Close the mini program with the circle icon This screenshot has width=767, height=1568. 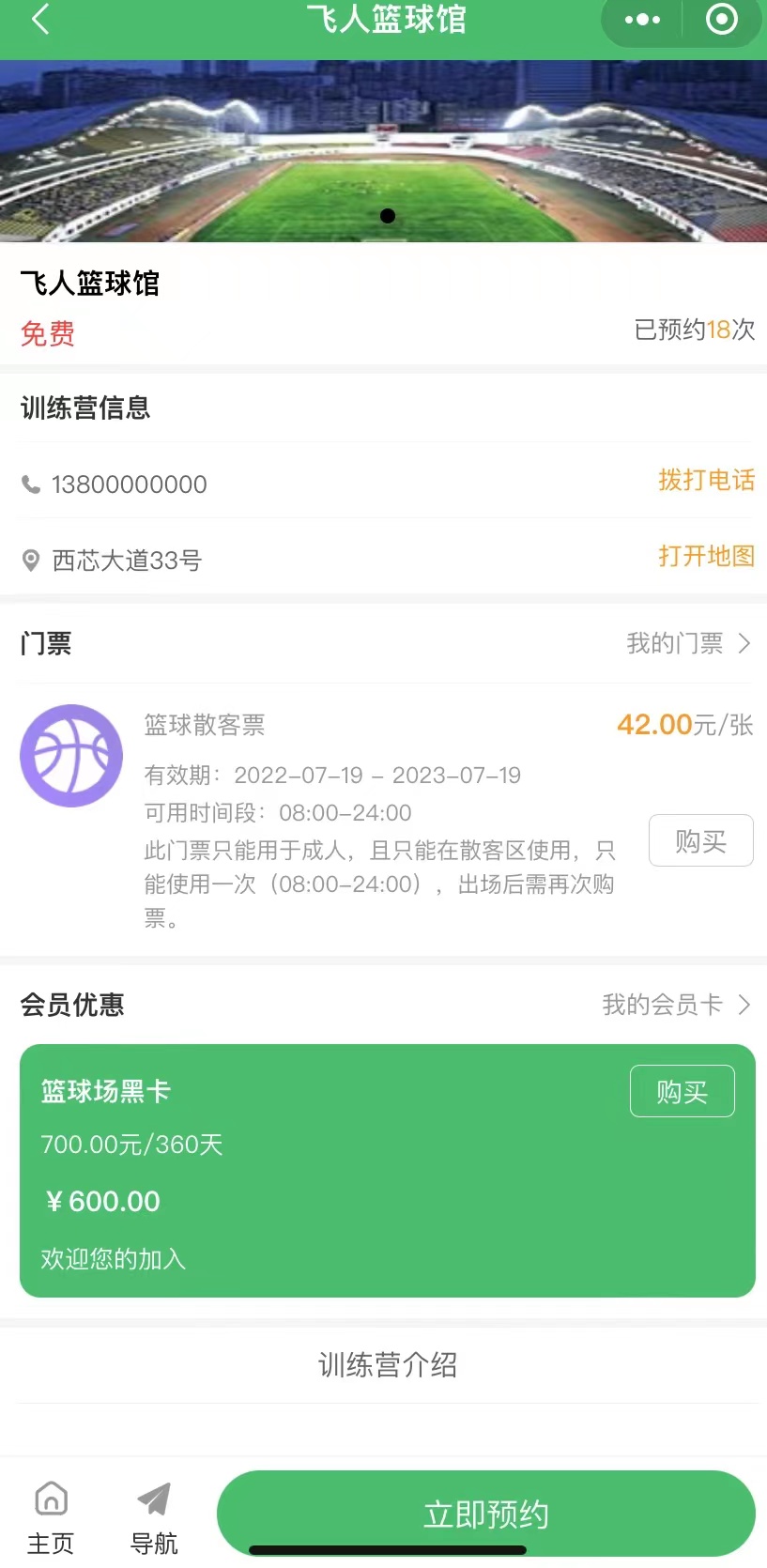721,20
